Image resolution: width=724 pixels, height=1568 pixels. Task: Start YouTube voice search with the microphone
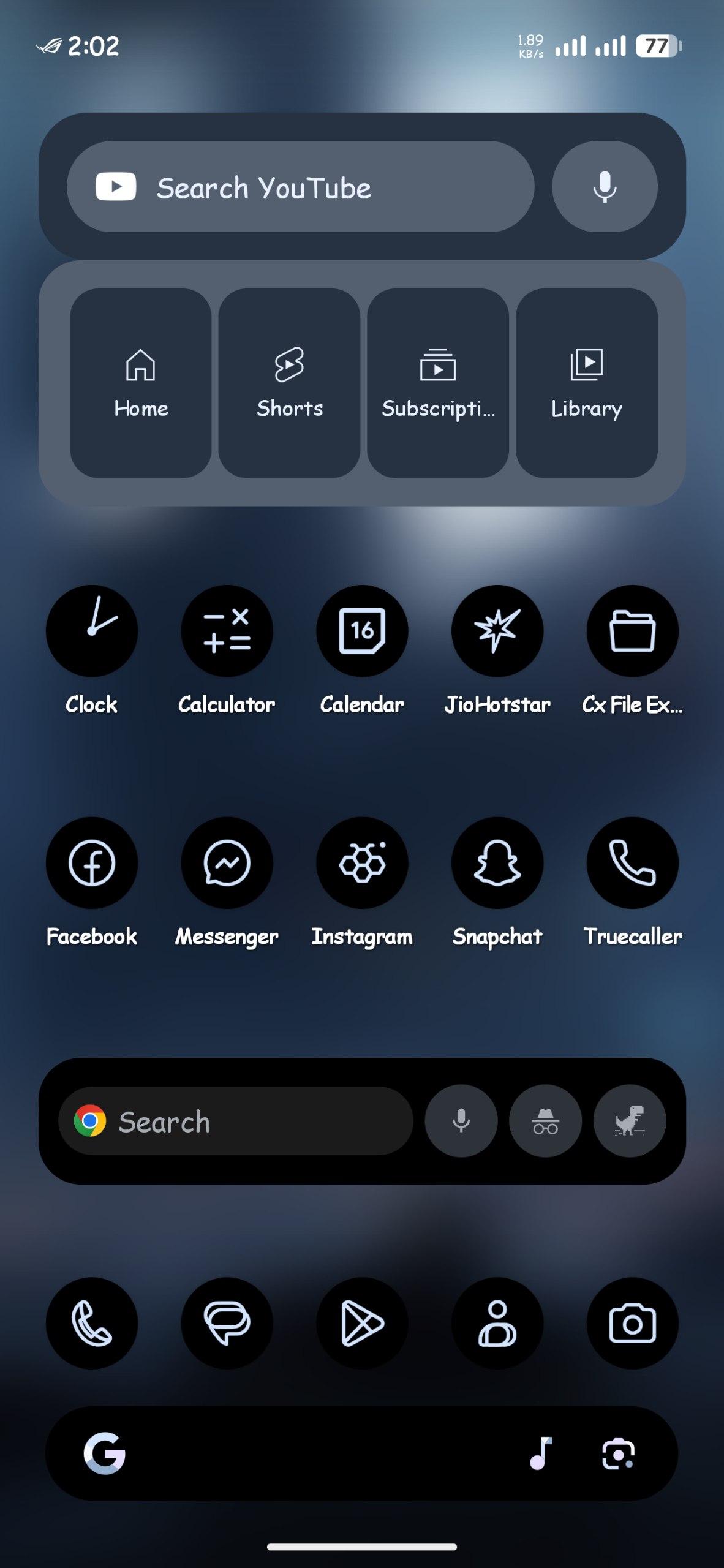[x=605, y=187]
